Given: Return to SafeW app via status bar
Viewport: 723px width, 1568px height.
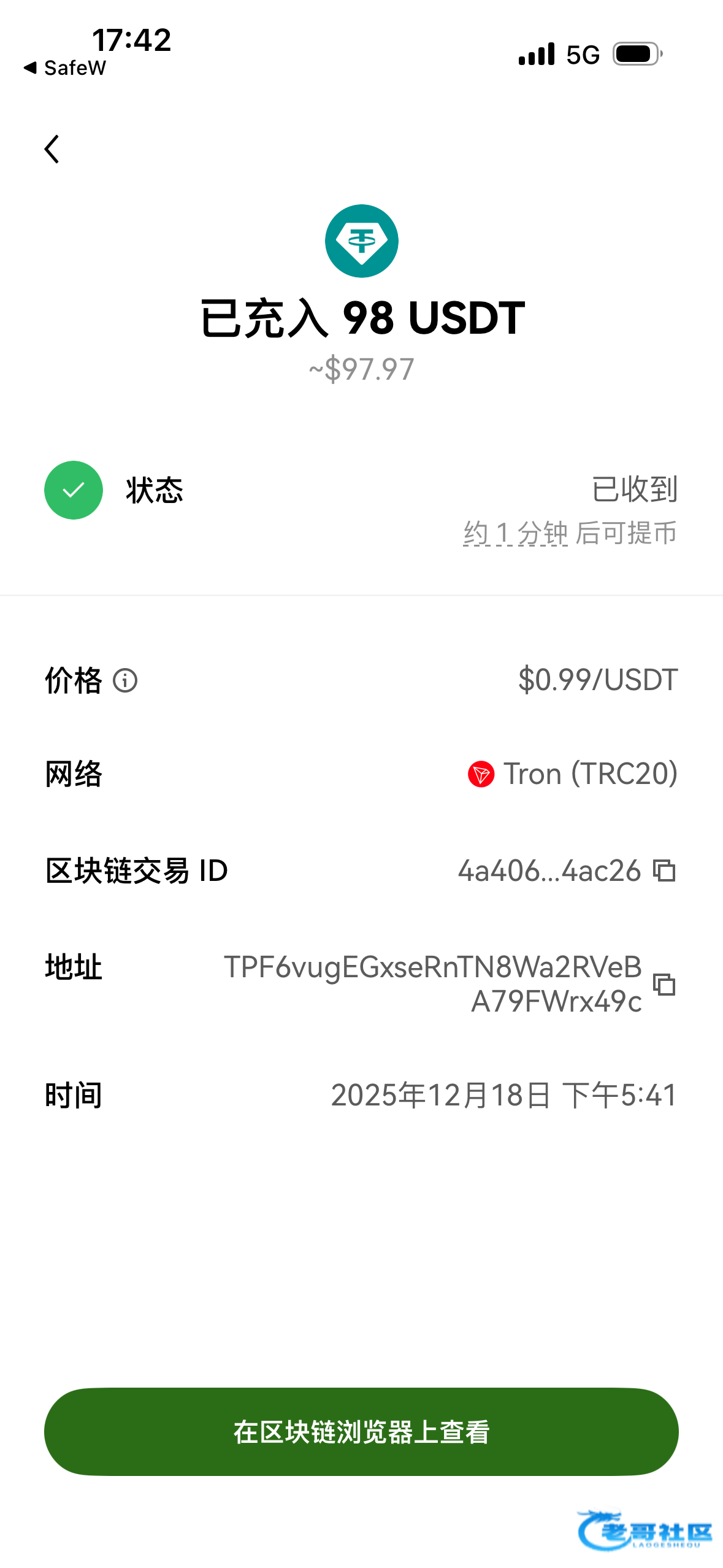Looking at the screenshot, I should 64,67.
